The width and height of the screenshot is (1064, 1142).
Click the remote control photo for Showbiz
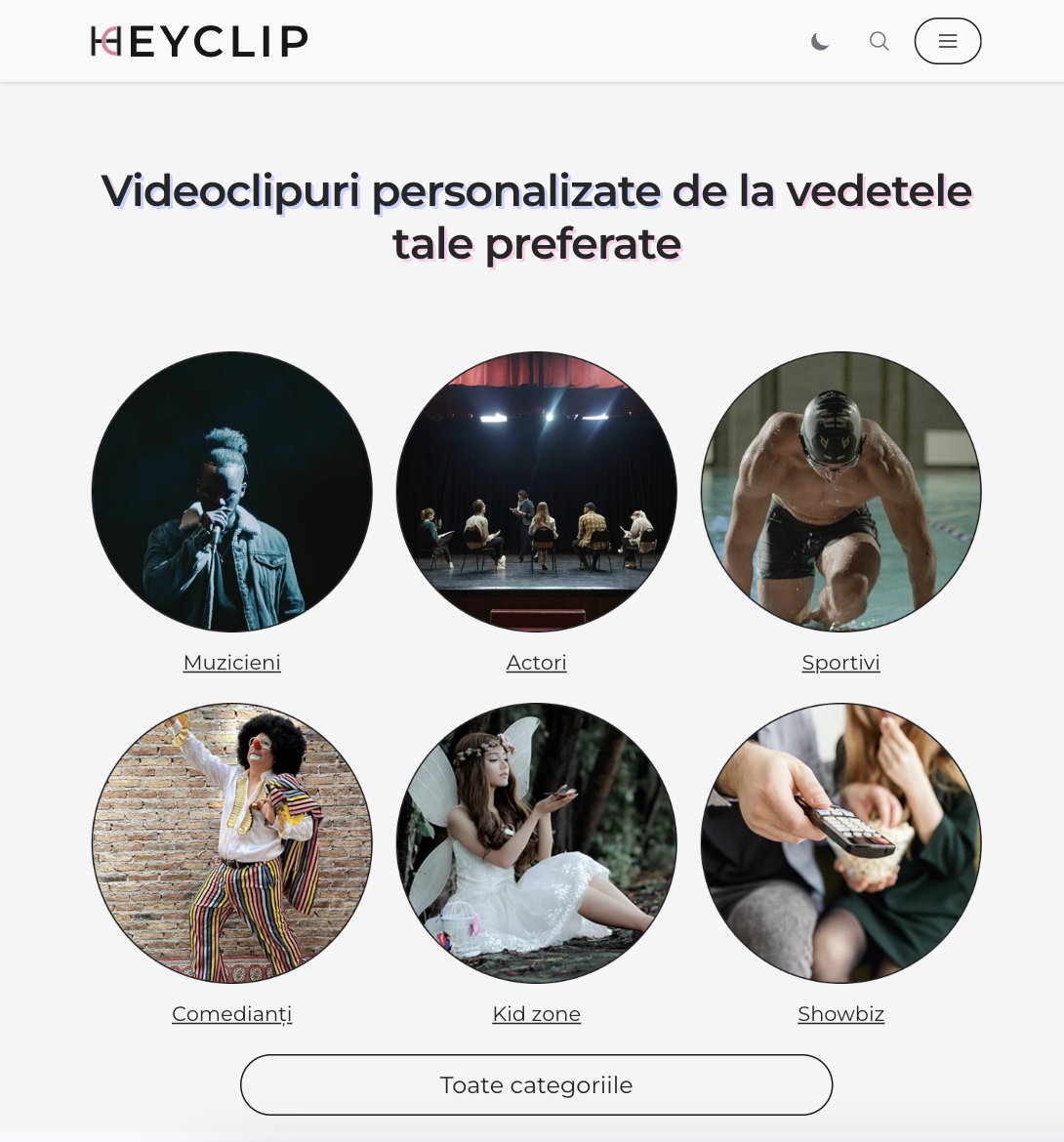[x=840, y=841]
